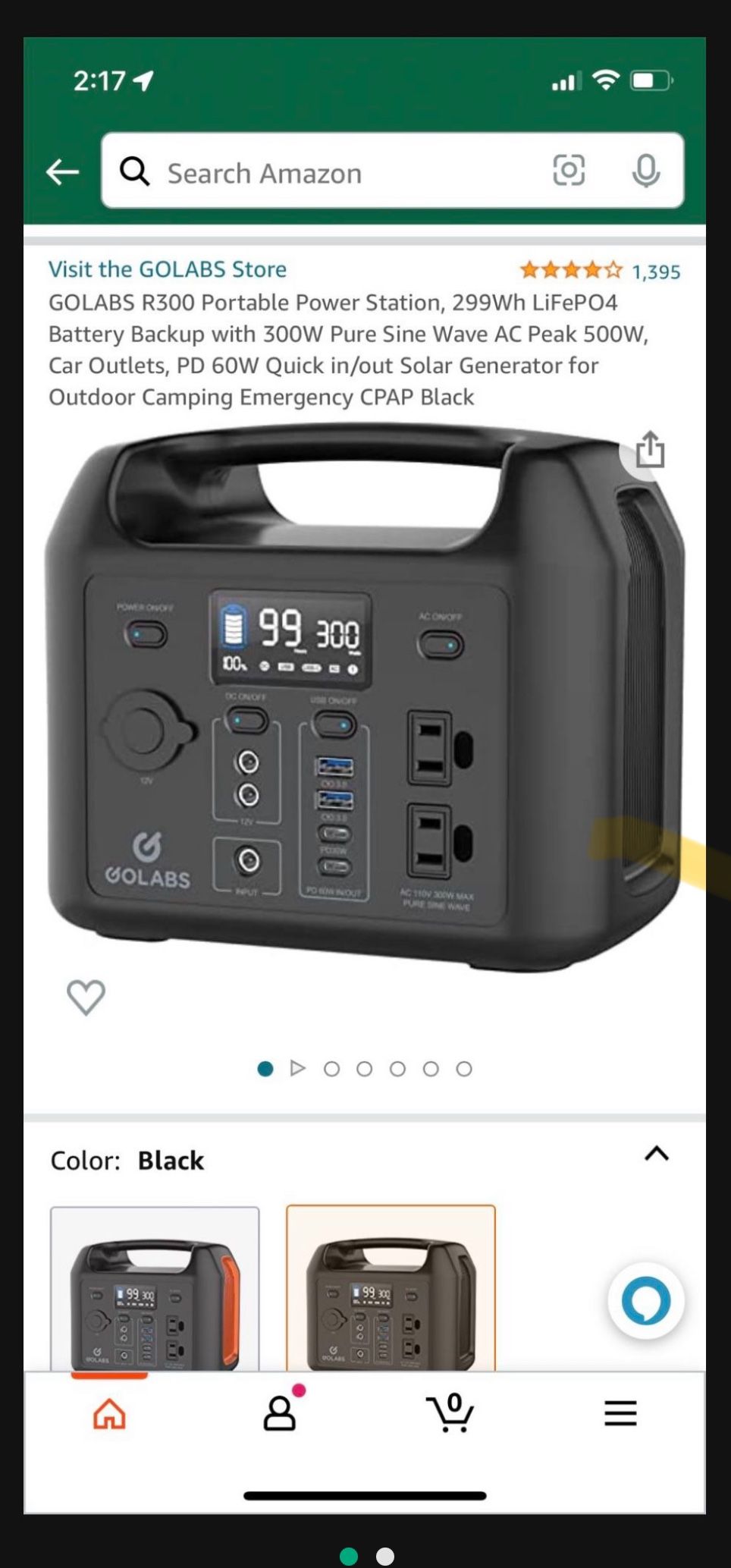
Task: Visit the GOLABS Store link
Action: click(168, 269)
